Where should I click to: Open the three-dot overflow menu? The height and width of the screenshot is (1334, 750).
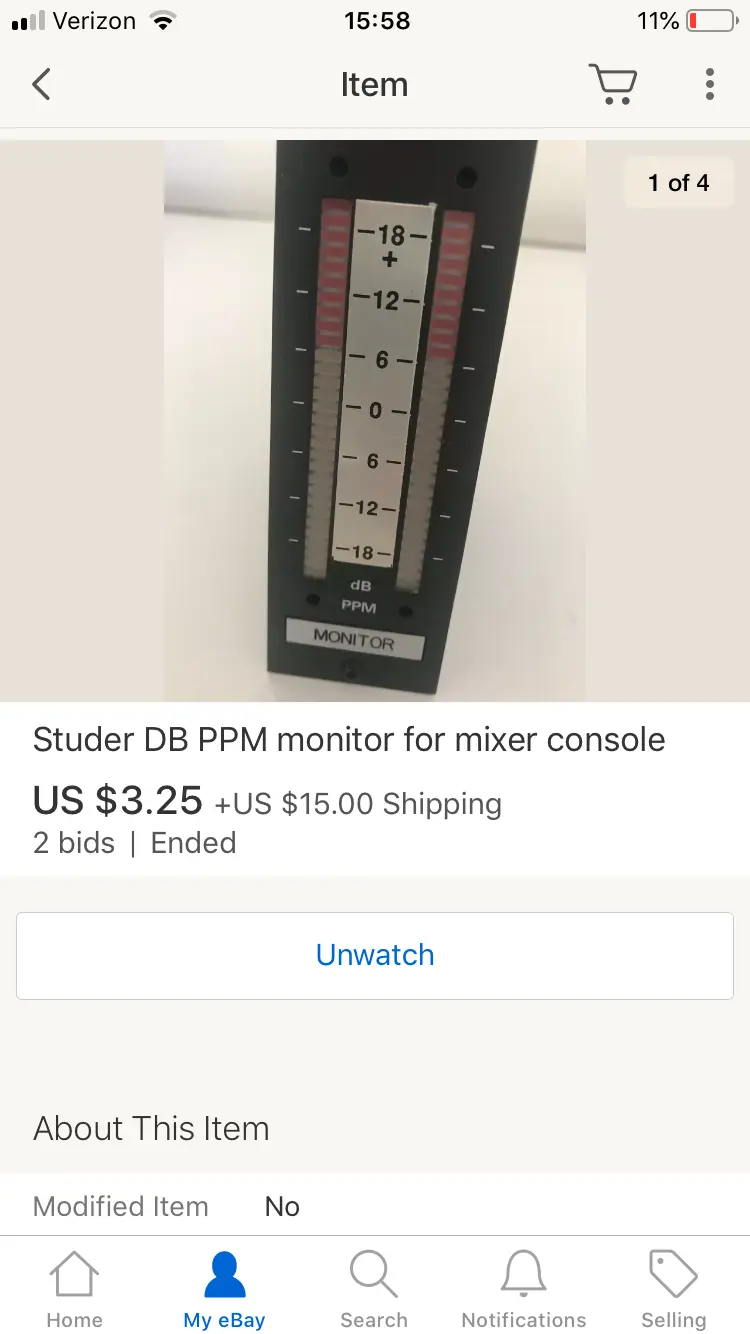[709, 85]
